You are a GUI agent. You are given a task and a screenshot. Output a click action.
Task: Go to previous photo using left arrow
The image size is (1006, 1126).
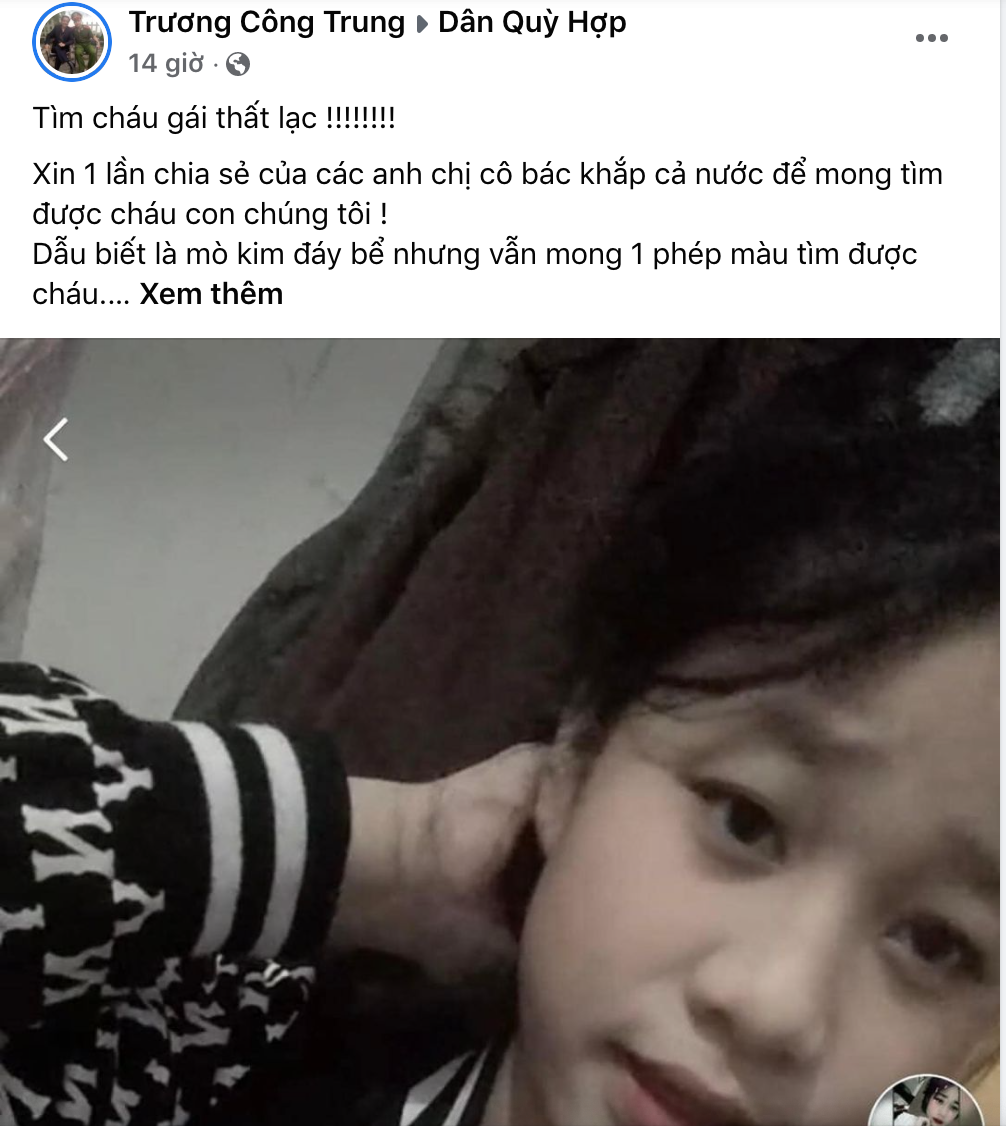coord(57,439)
